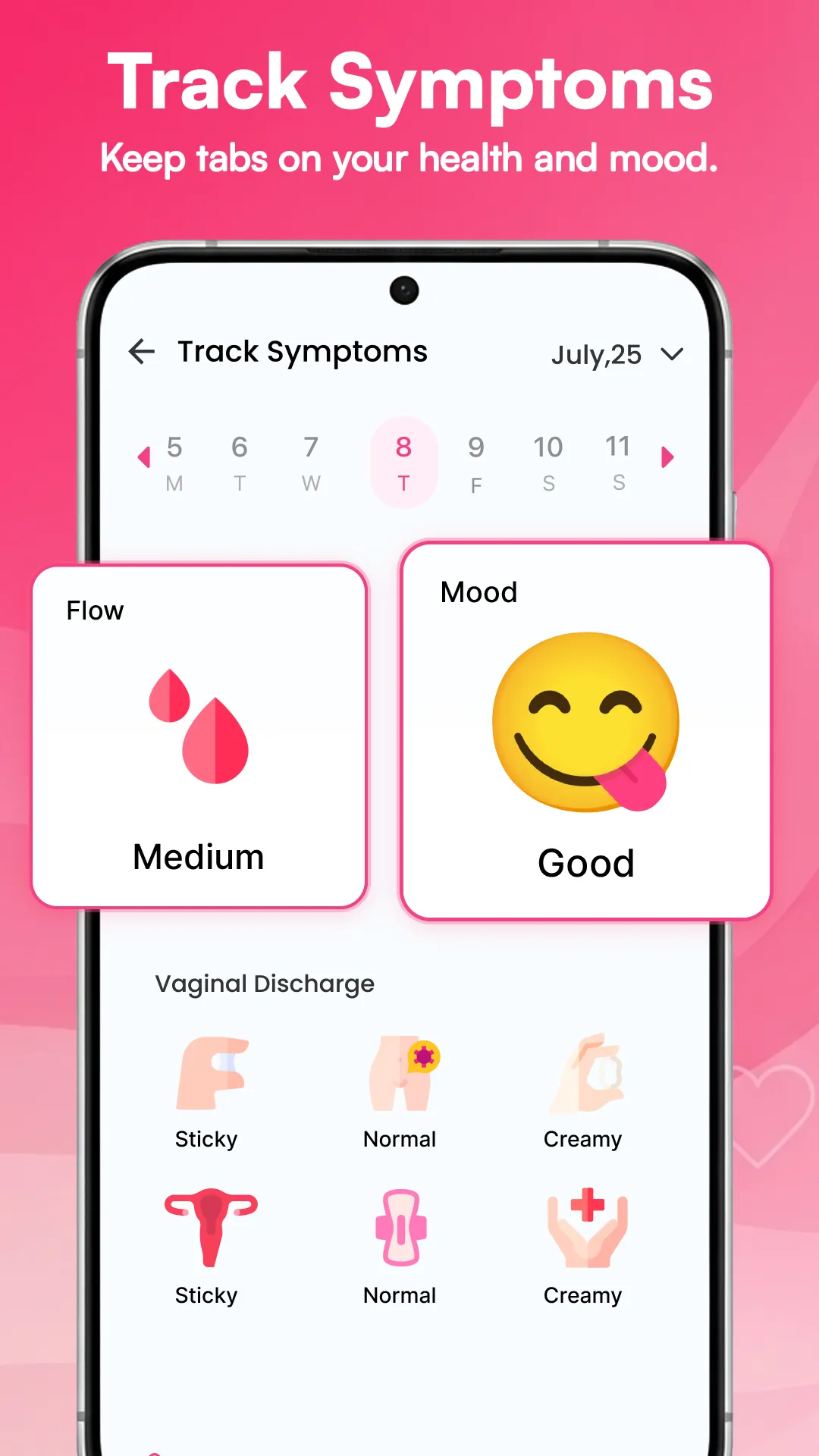
Task: Open the Mood card labeled Good
Action: [585, 728]
